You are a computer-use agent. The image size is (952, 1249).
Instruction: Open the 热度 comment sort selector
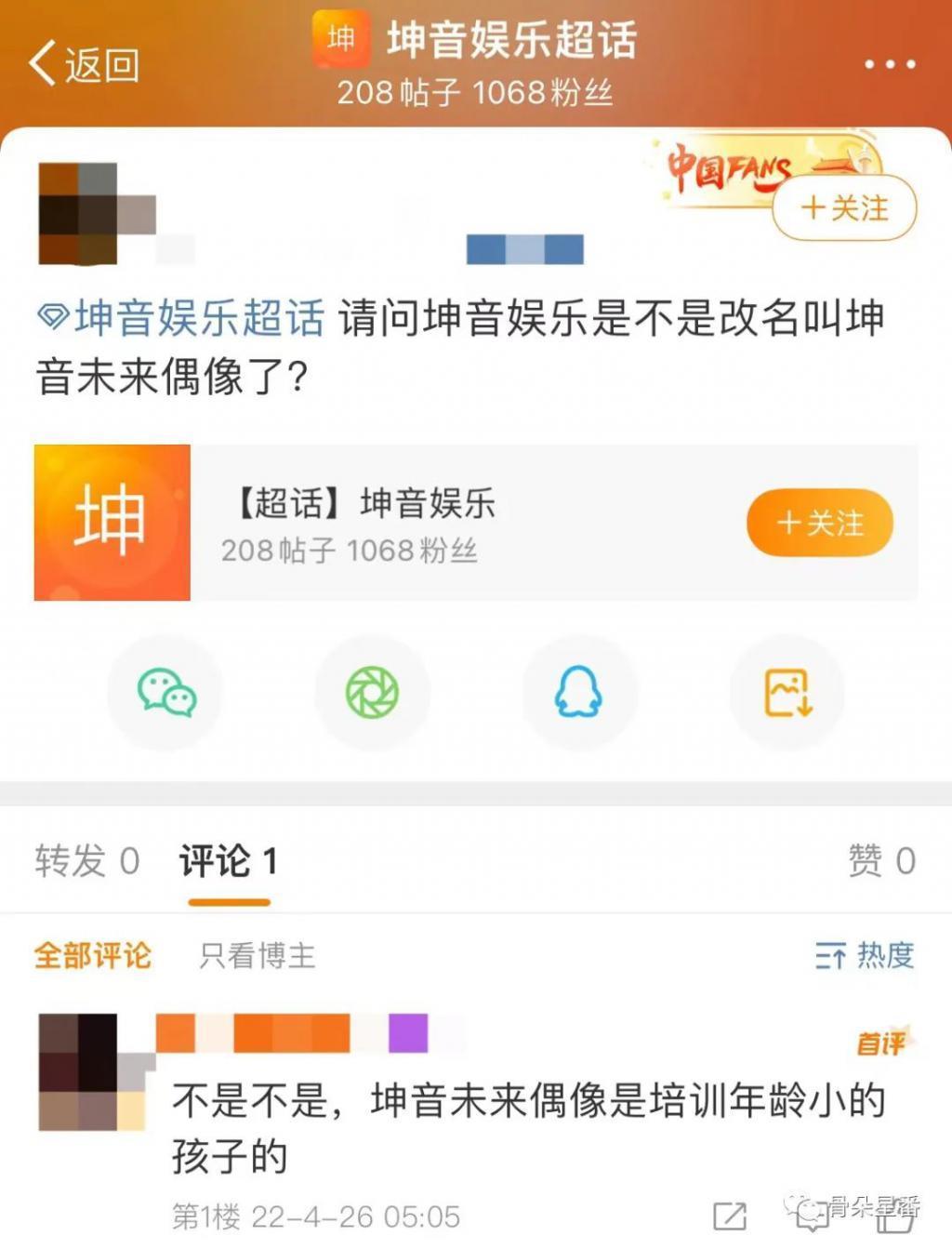tap(867, 956)
